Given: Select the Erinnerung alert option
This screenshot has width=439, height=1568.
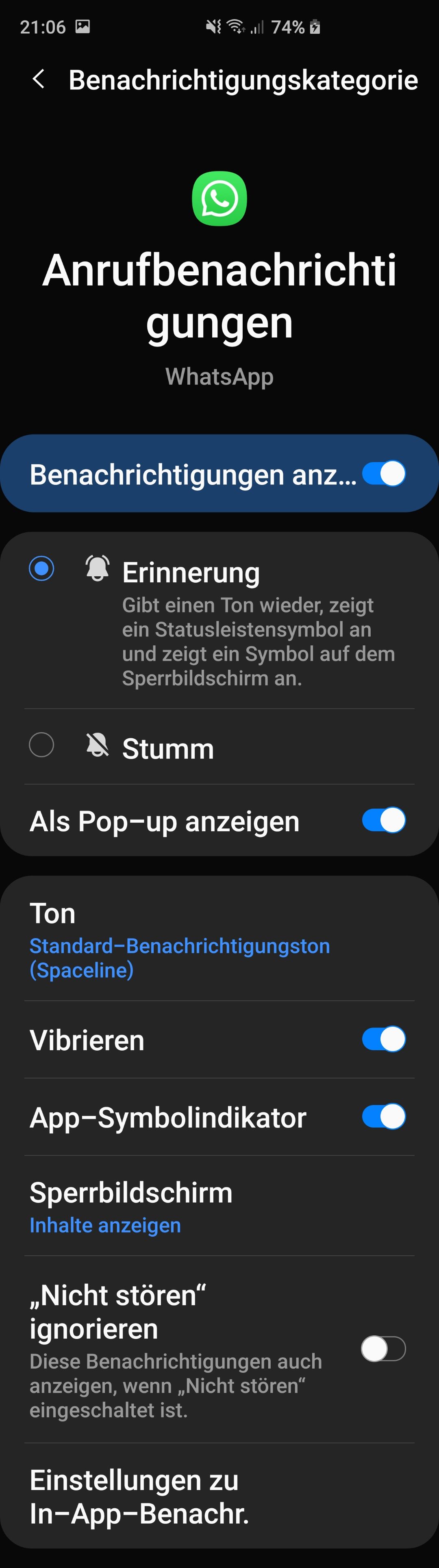Looking at the screenshot, I should pyautogui.click(x=41, y=569).
